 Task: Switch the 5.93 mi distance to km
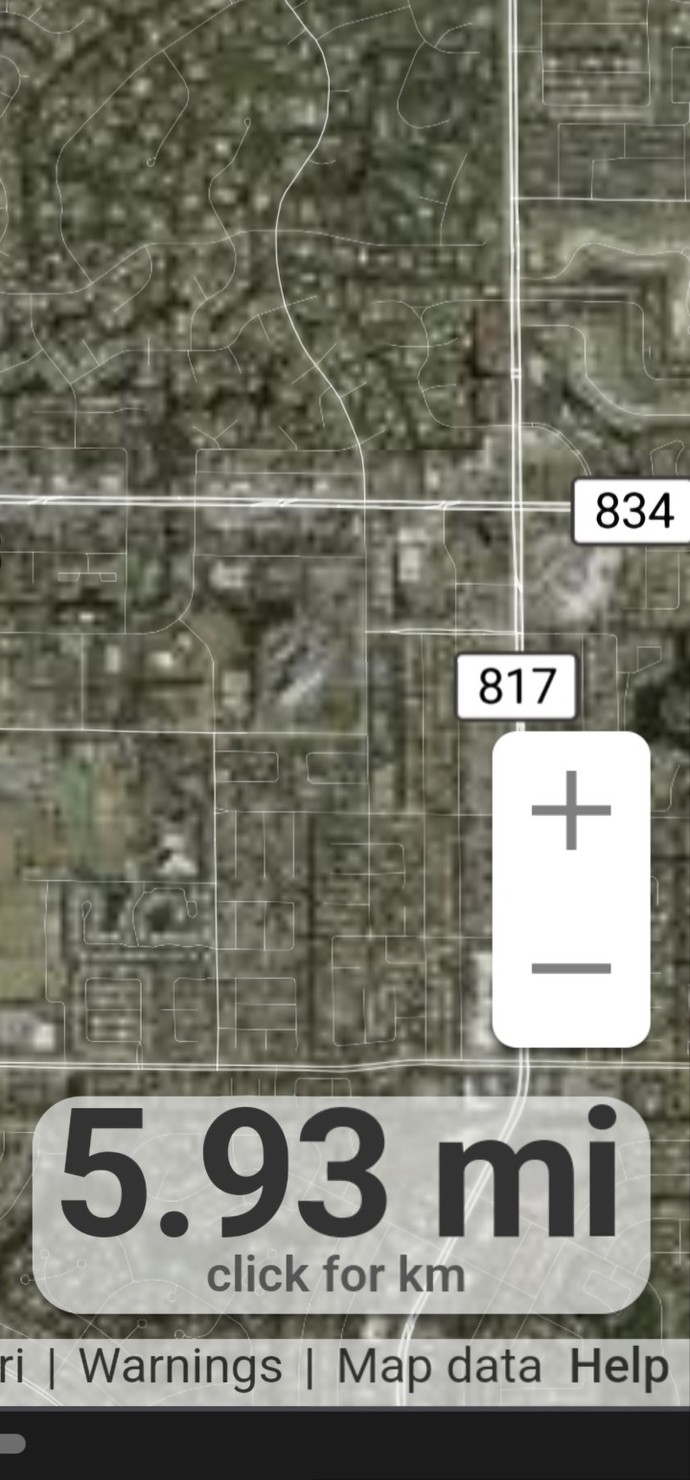pyautogui.click(x=341, y=1205)
